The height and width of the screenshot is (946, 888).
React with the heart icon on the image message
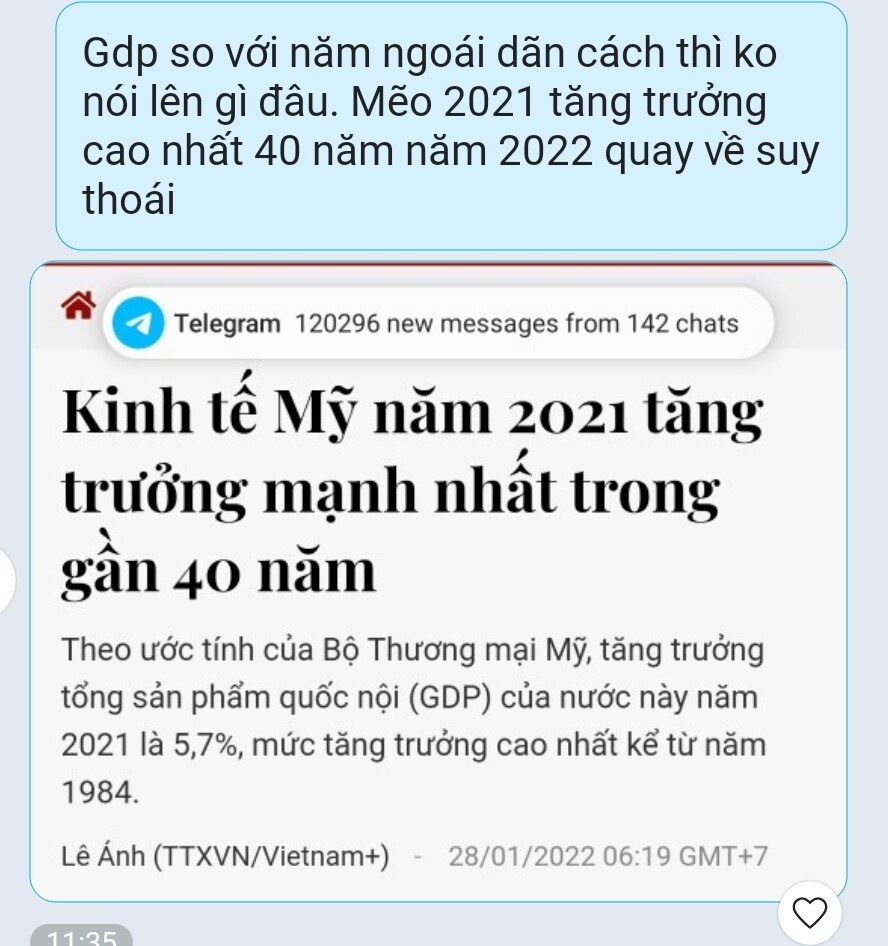[x=809, y=912]
